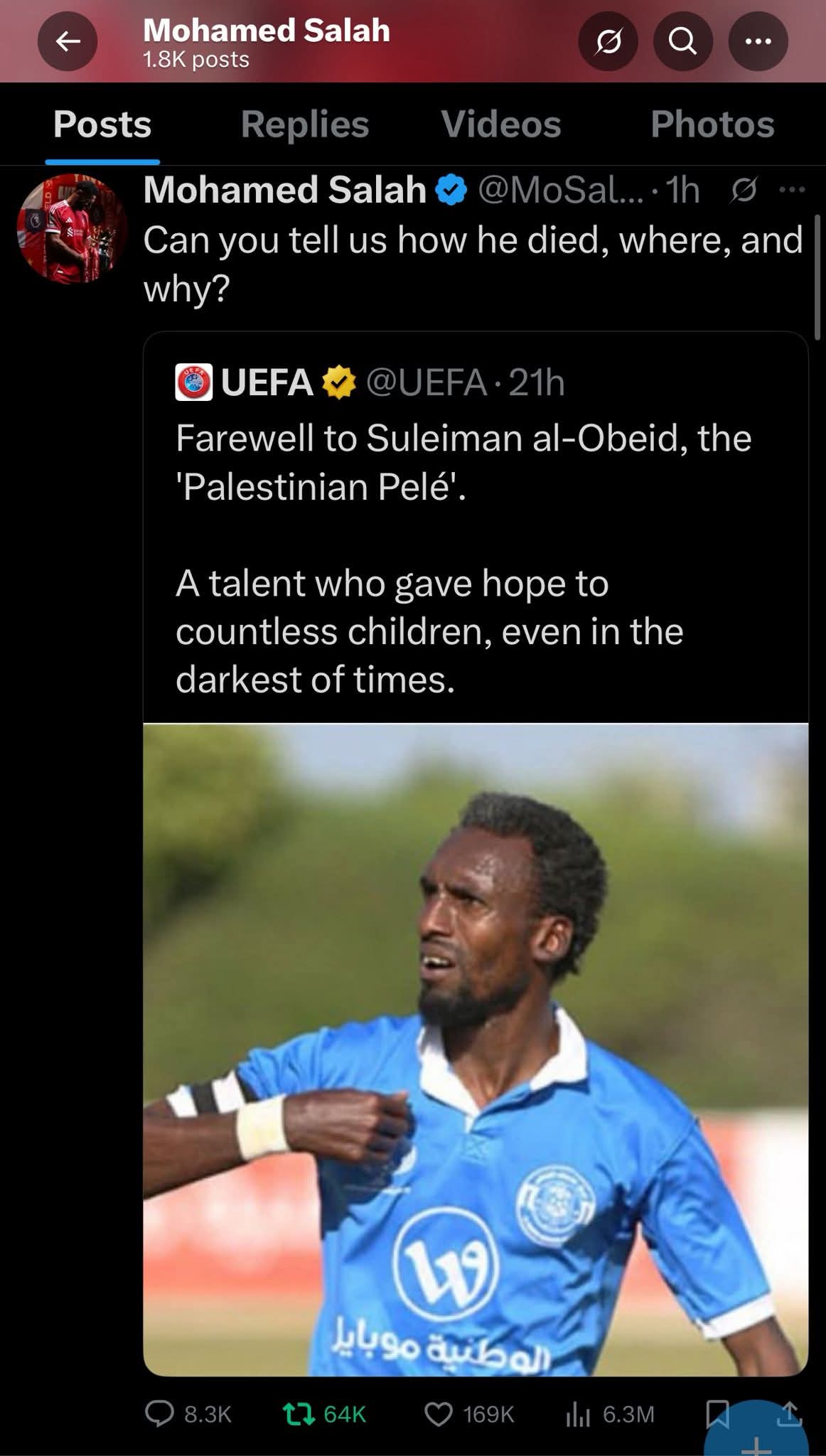Open Mohamed Salah's profile avatar
Screen dimensions: 826x1456
(x=71, y=229)
